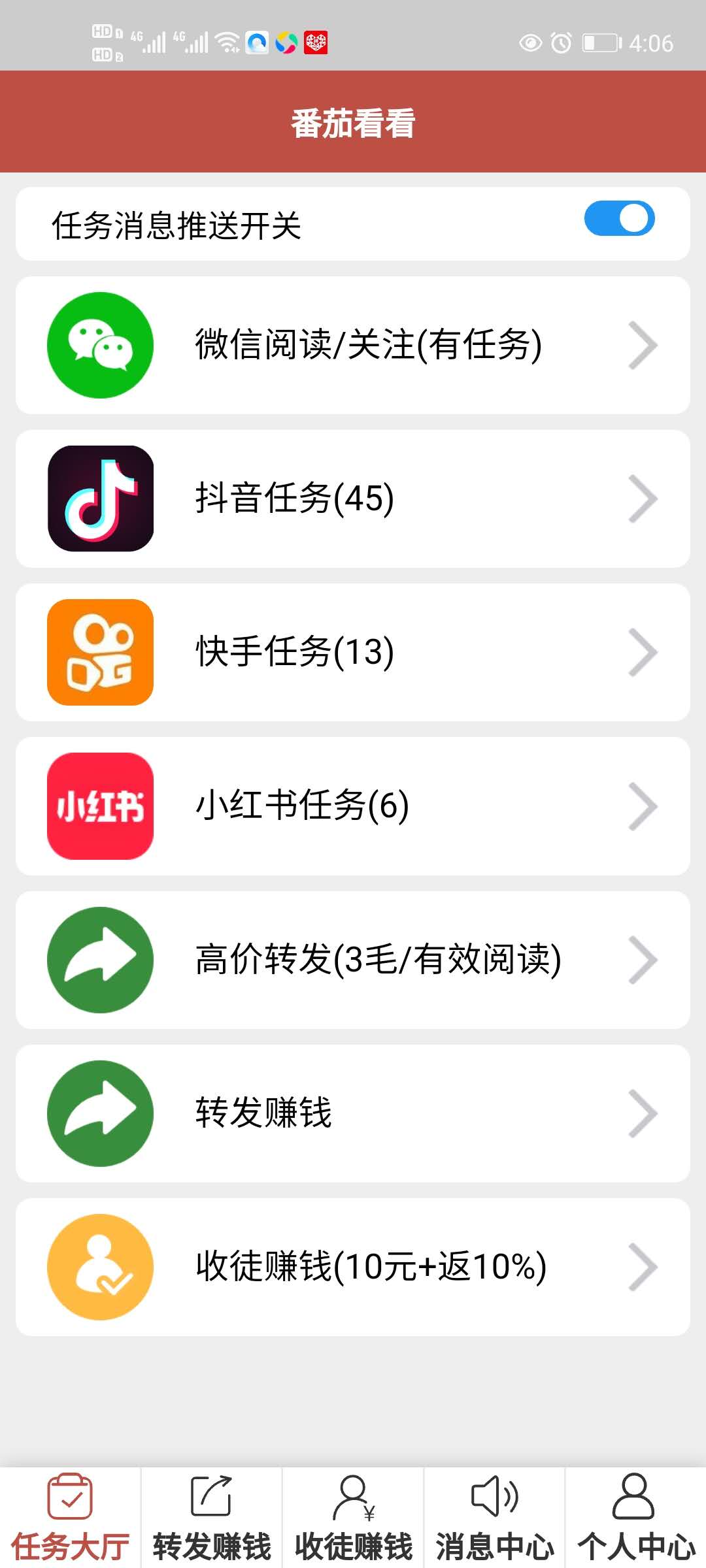
Task: Open 收徒赚钱(10元+返10%)
Action: point(353,1267)
